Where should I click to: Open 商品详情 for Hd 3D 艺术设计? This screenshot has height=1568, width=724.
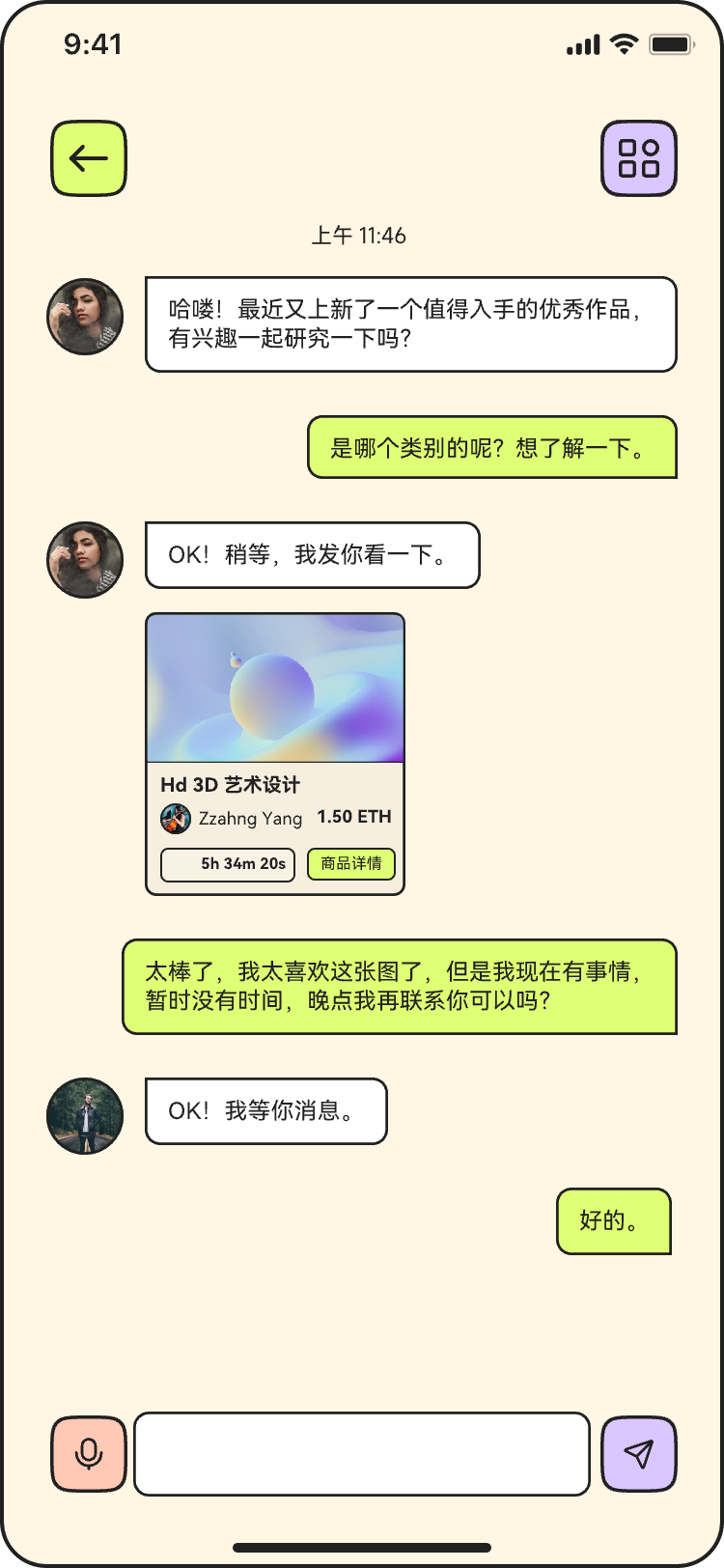(351, 864)
